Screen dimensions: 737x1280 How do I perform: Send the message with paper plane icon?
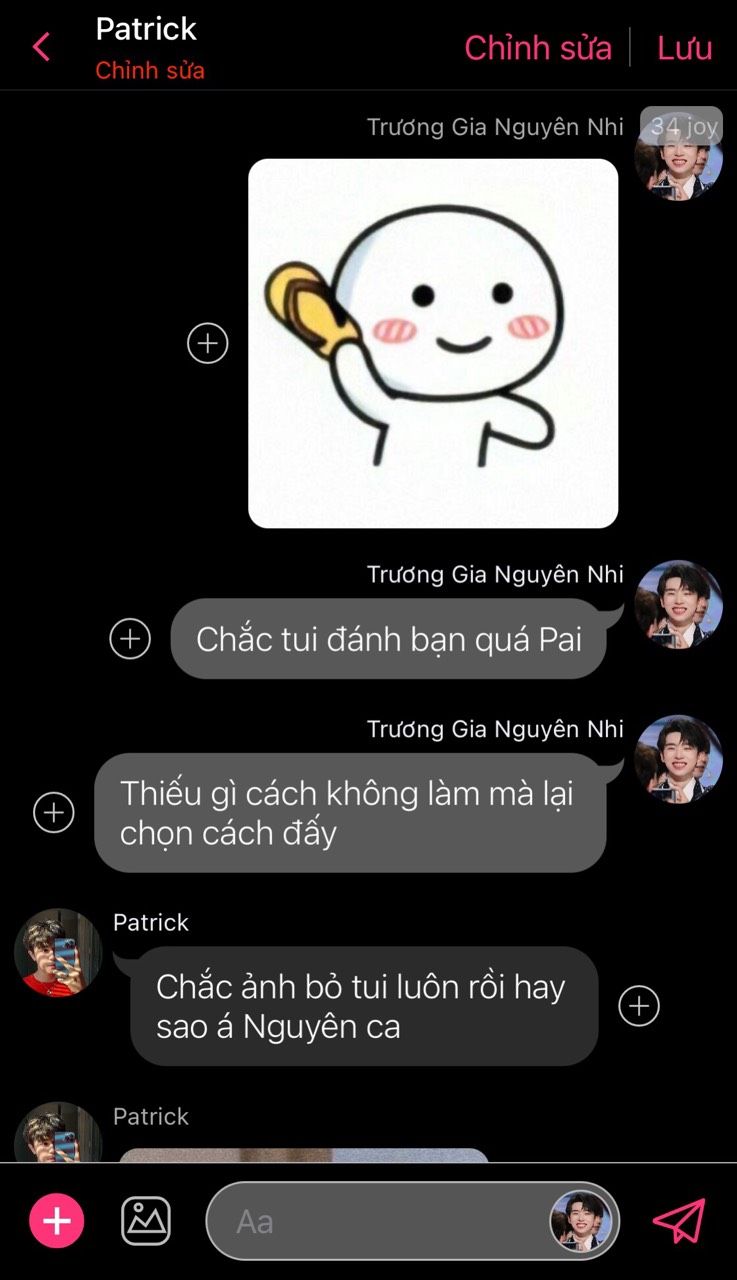679,1221
